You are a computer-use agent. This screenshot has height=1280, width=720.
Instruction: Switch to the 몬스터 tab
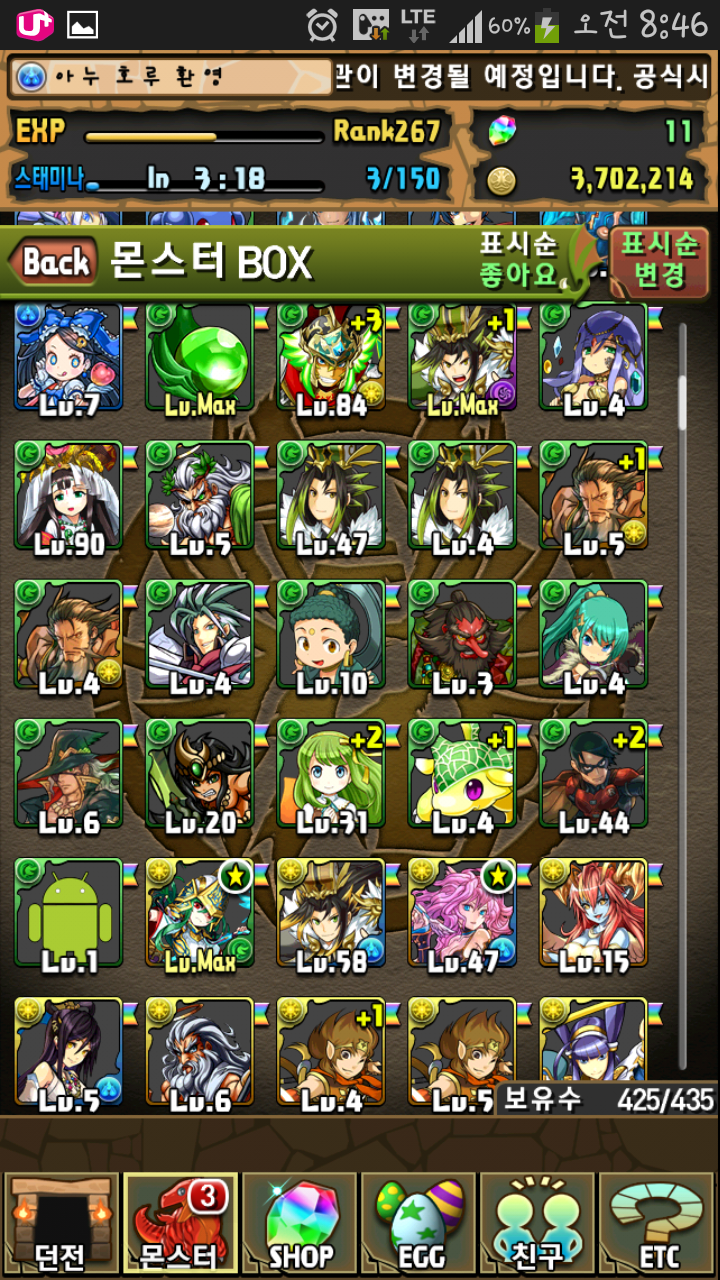point(180,1224)
